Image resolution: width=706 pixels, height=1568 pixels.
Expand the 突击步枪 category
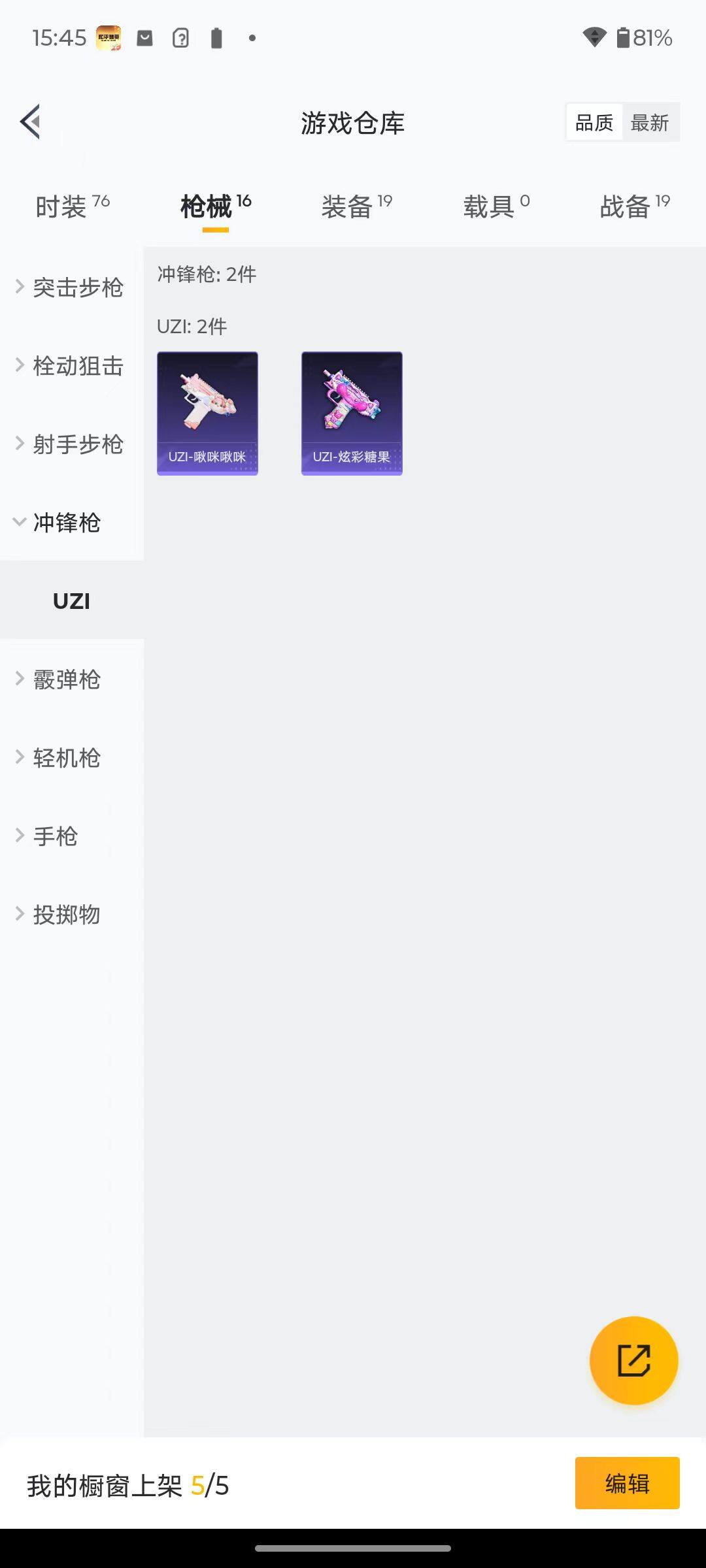coord(71,287)
